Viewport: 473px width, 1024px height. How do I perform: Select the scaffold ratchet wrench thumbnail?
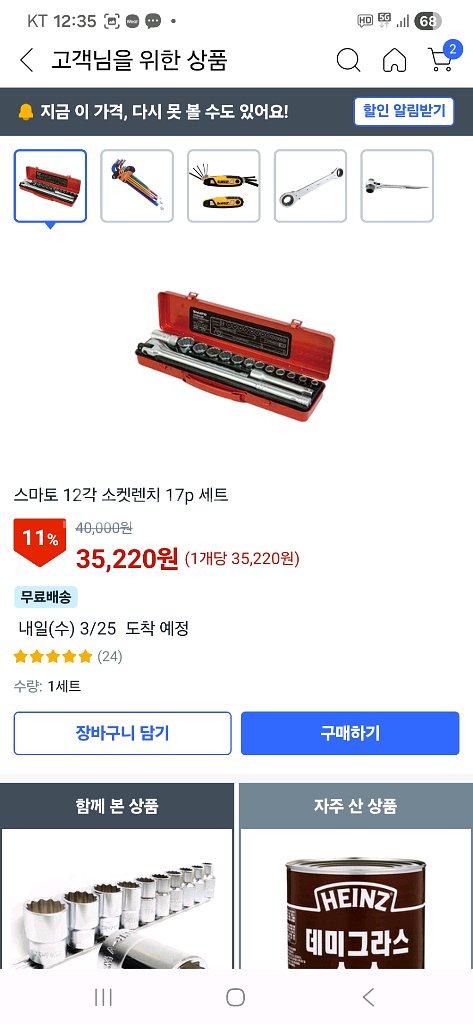click(x=397, y=186)
